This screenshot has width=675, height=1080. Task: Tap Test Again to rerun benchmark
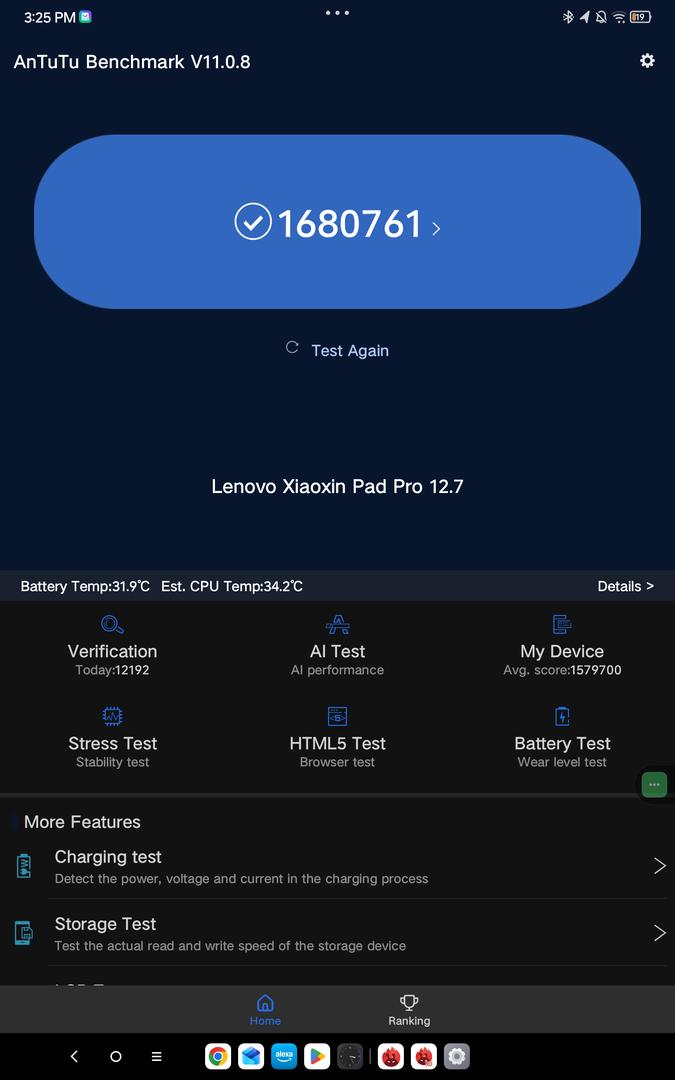(338, 350)
